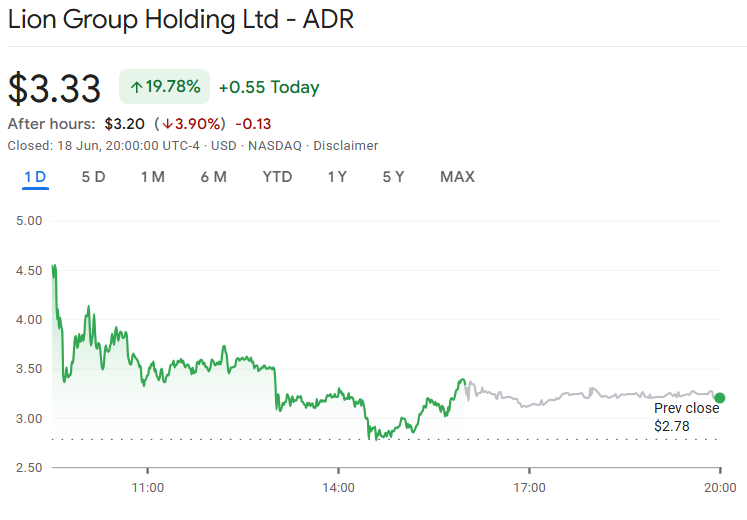This screenshot has height=520, width=747.
Task: Switch chart to 6 M range
Action: pyautogui.click(x=213, y=177)
